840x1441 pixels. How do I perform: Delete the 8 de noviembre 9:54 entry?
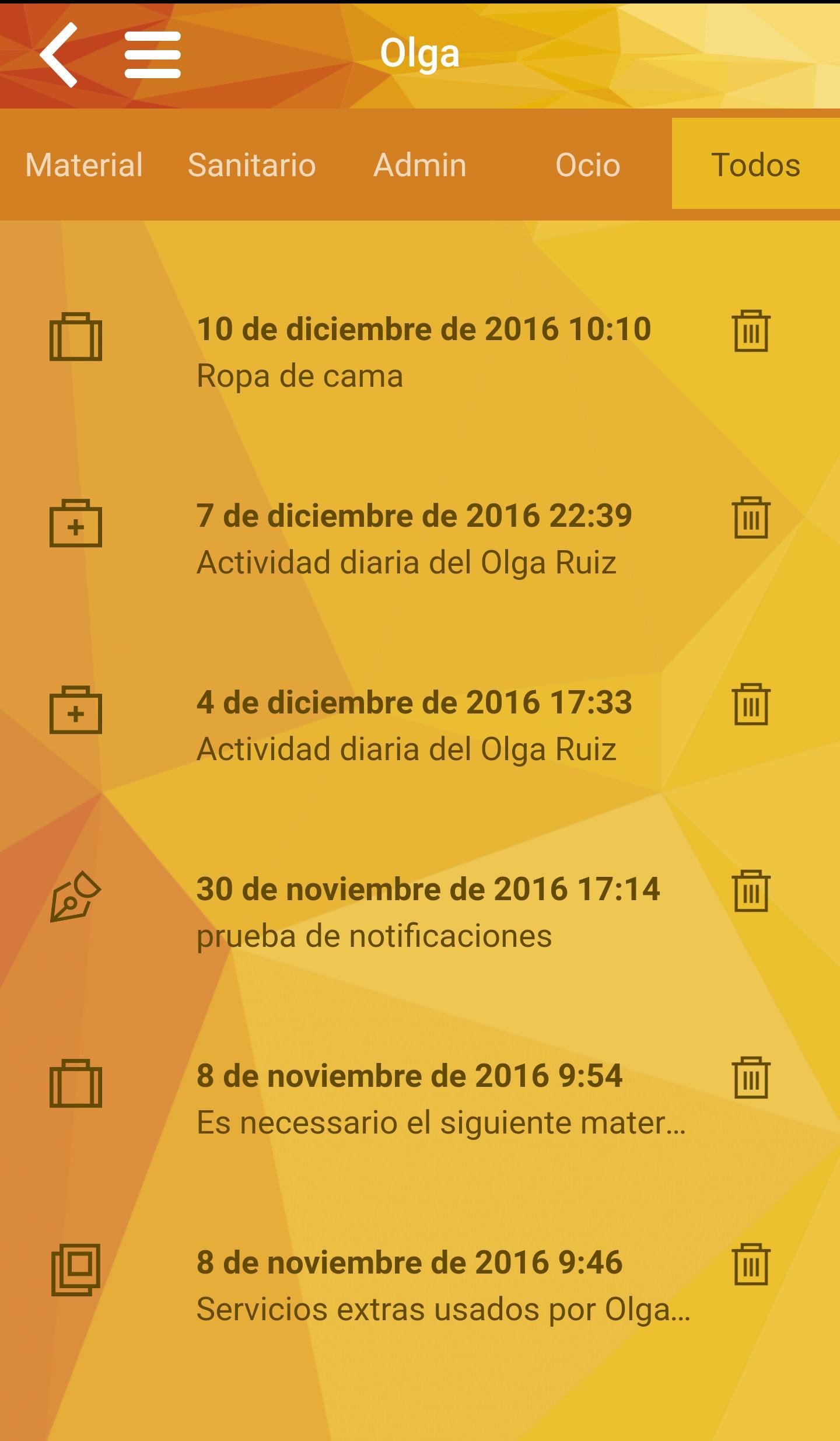(x=751, y=1078)
